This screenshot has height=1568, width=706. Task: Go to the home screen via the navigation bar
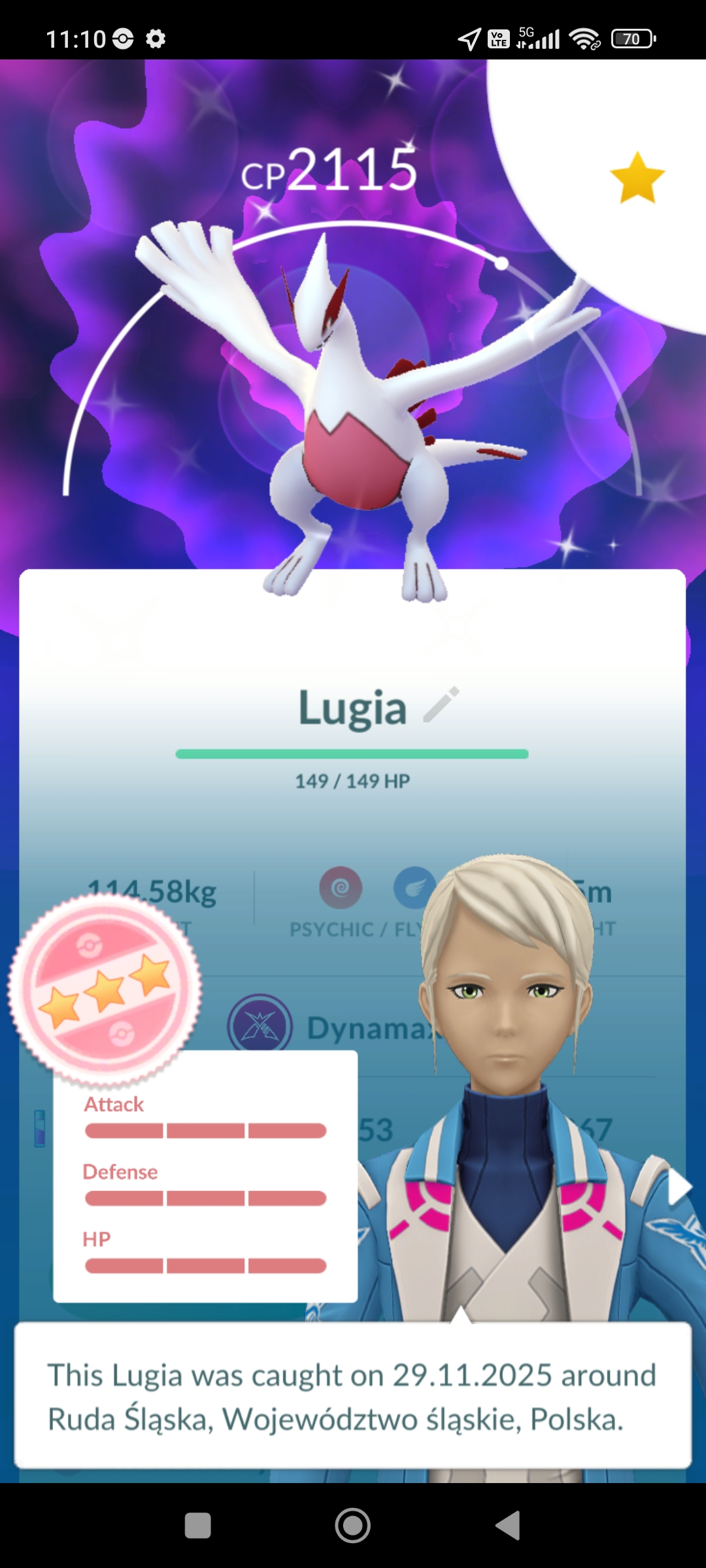pyautogui.click(x=353, y=1526)
